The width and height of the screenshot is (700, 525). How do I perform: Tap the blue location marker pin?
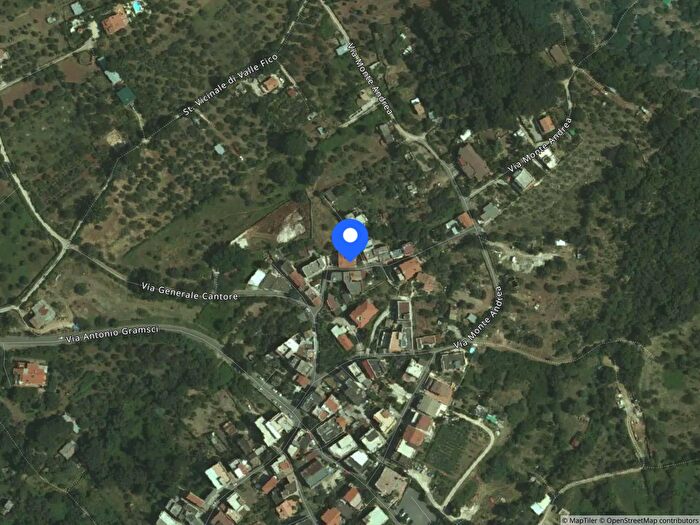coord(350,238)
